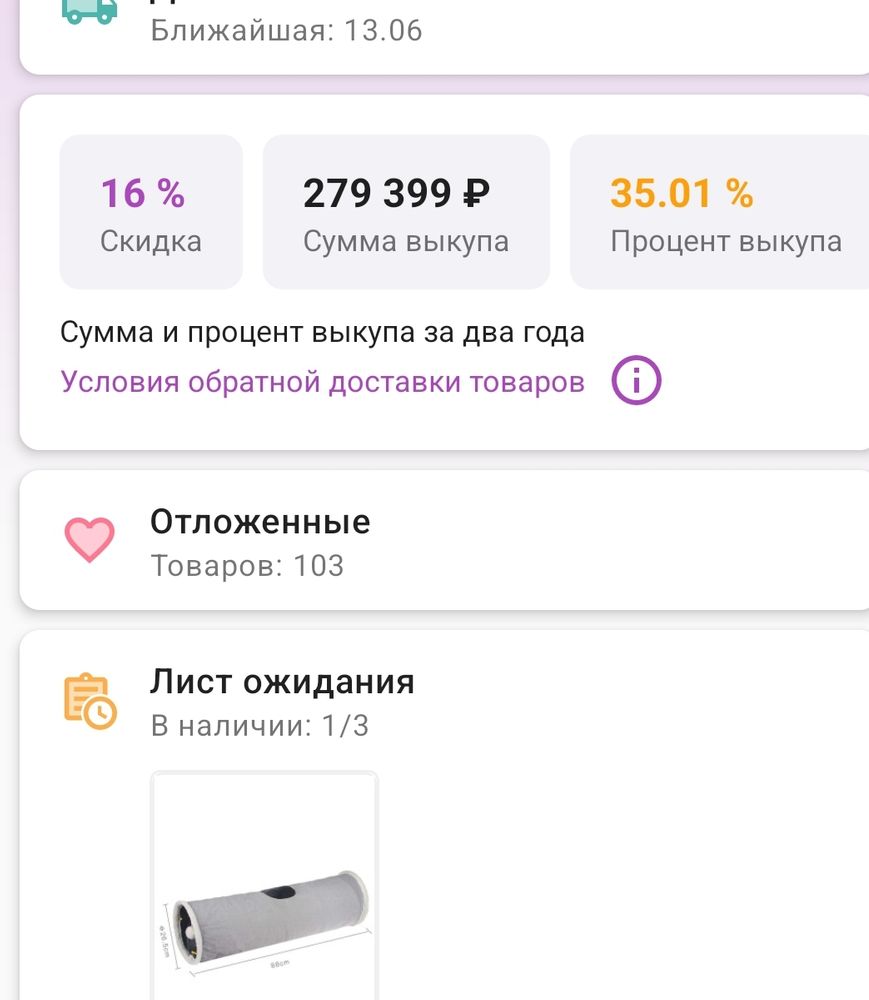Expand the Товаров: 103 counter
Viewport: 869px width, 1000px height.
[x=247, y=565]
